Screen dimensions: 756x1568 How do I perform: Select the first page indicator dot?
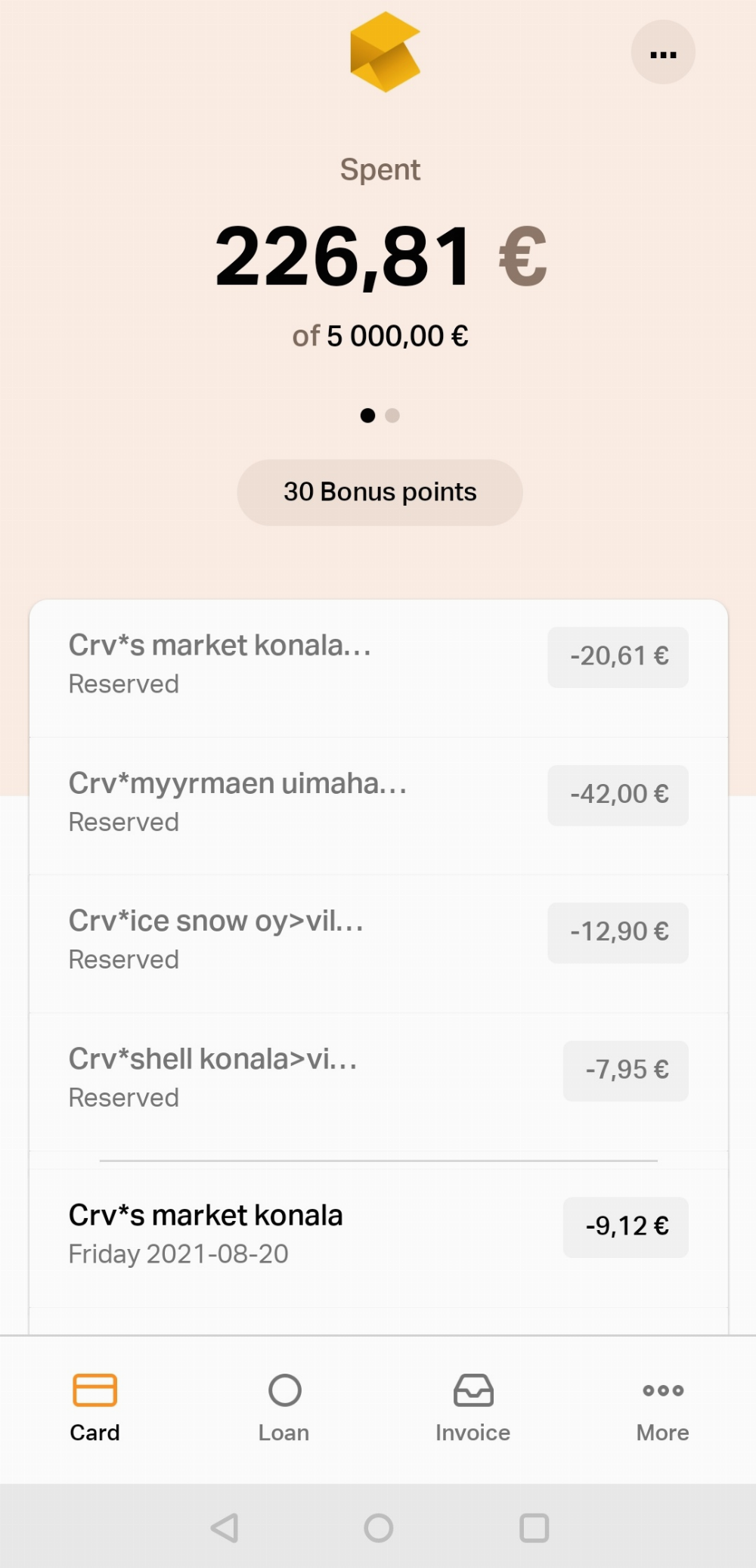pos(369,415)
